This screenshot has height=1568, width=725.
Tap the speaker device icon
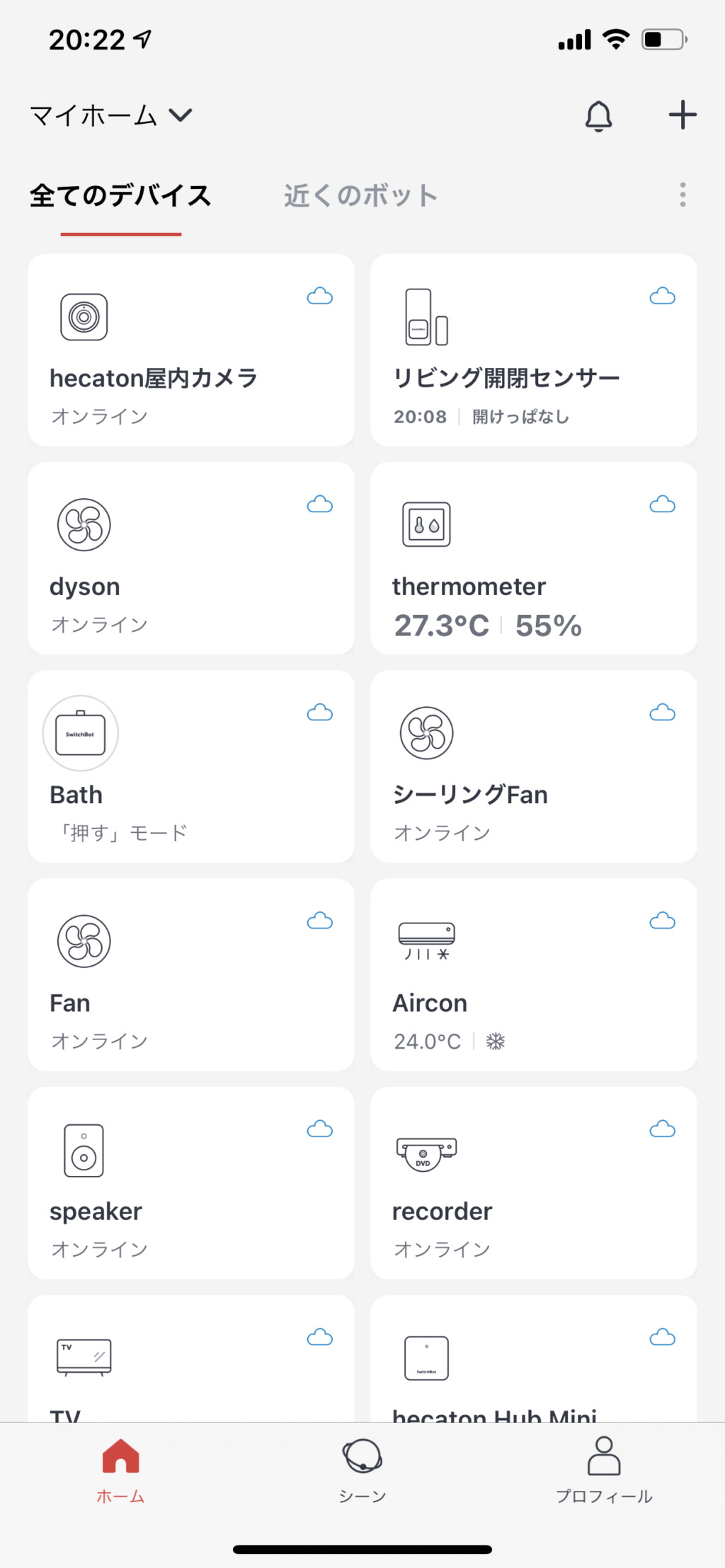[x=84, y=1149]
